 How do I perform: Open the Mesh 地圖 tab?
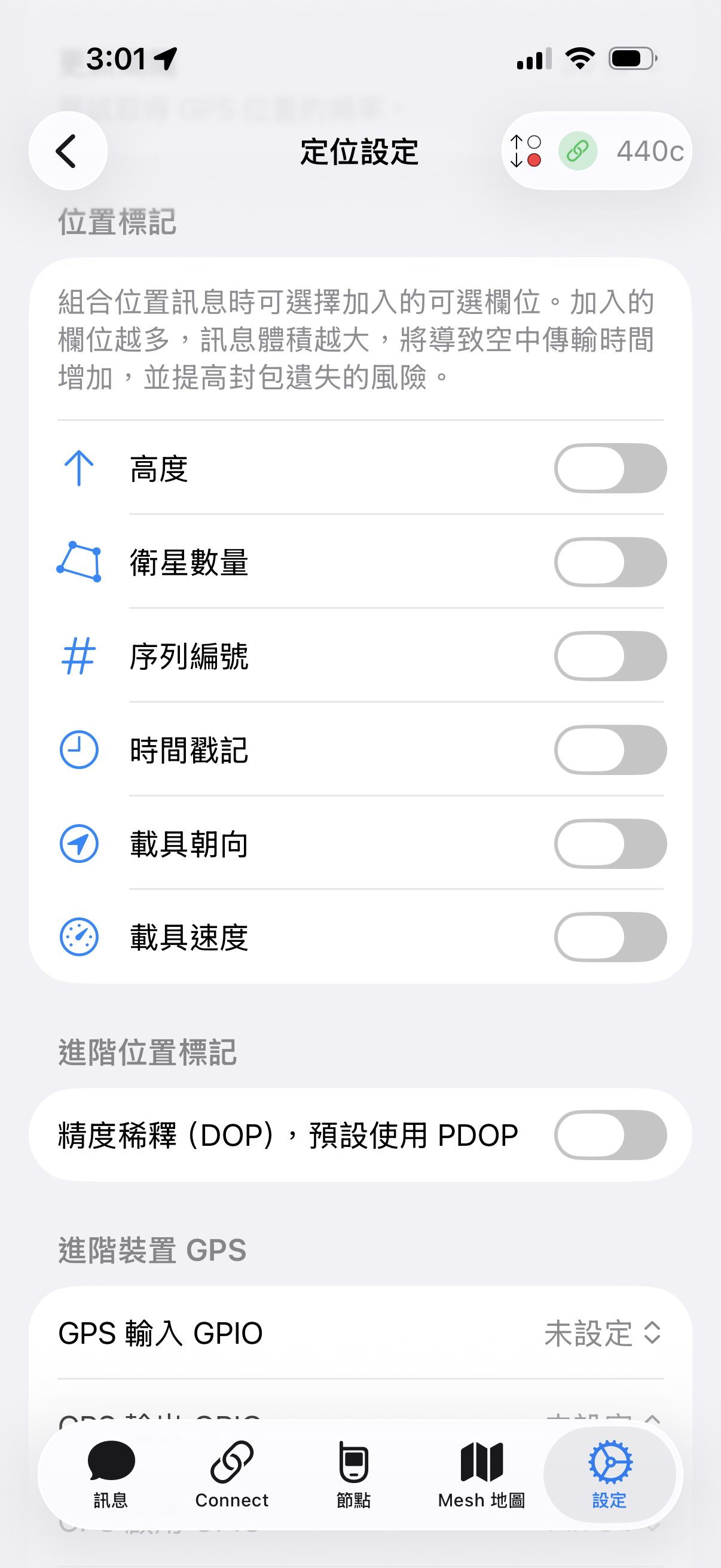coord(481,1474)
